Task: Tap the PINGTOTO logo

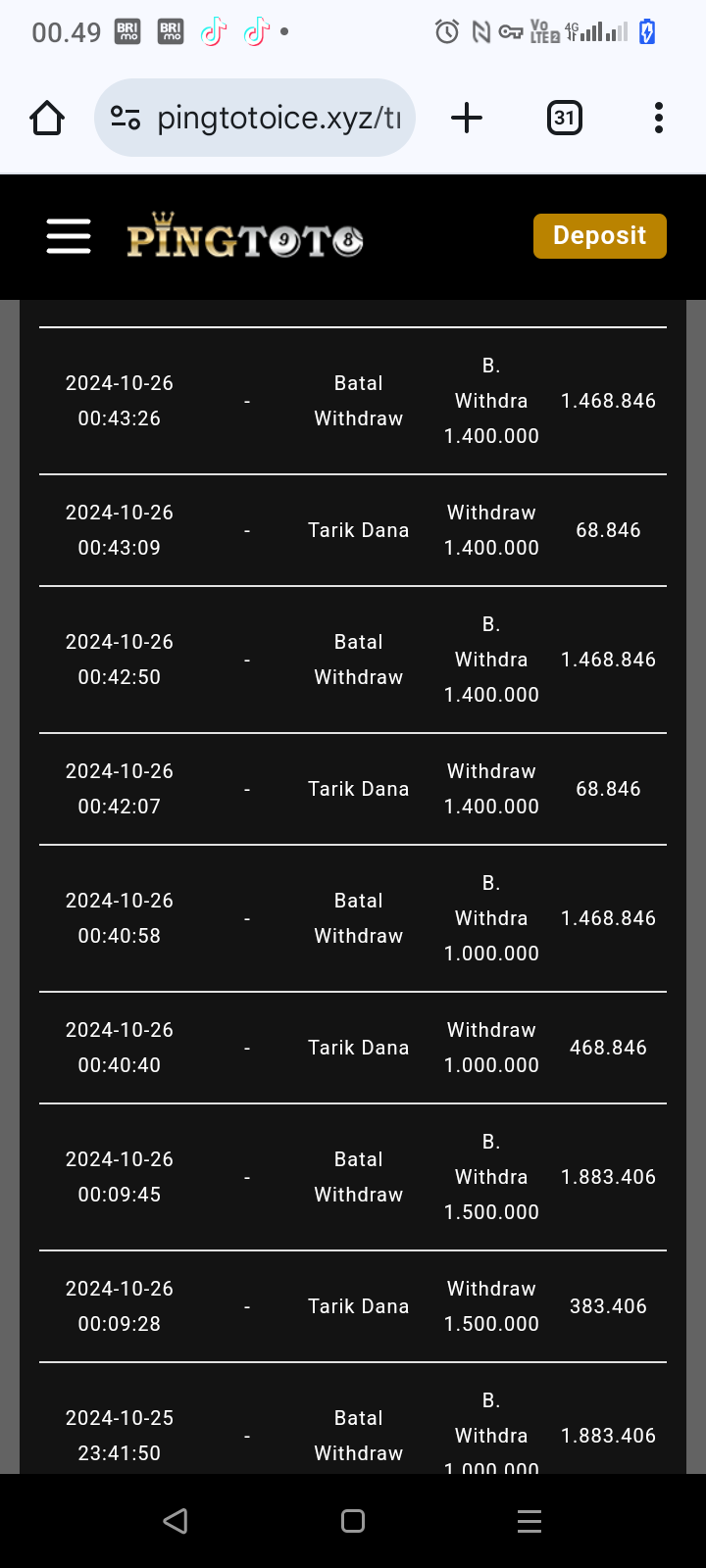Action: coord(245,236)
